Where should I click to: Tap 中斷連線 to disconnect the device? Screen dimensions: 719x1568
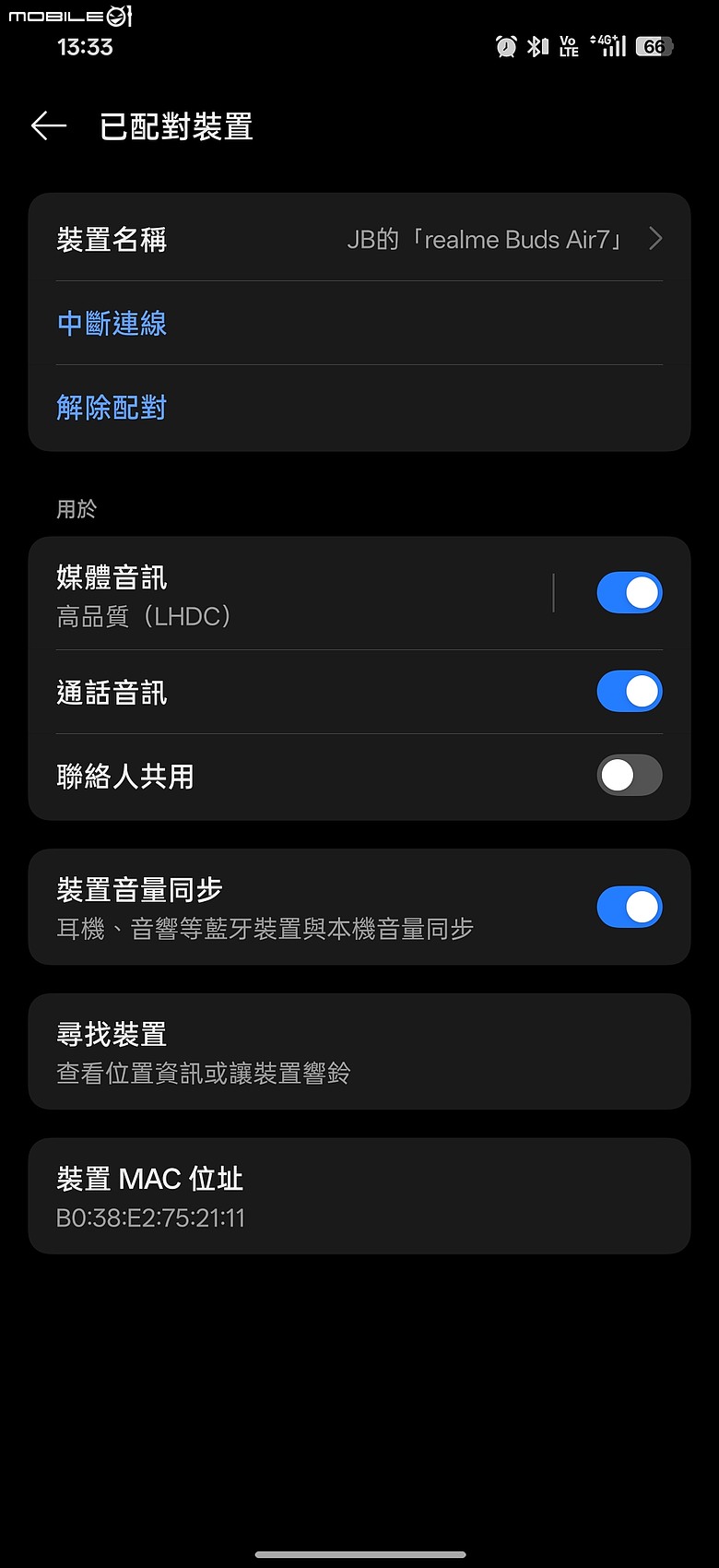[111, 323]
